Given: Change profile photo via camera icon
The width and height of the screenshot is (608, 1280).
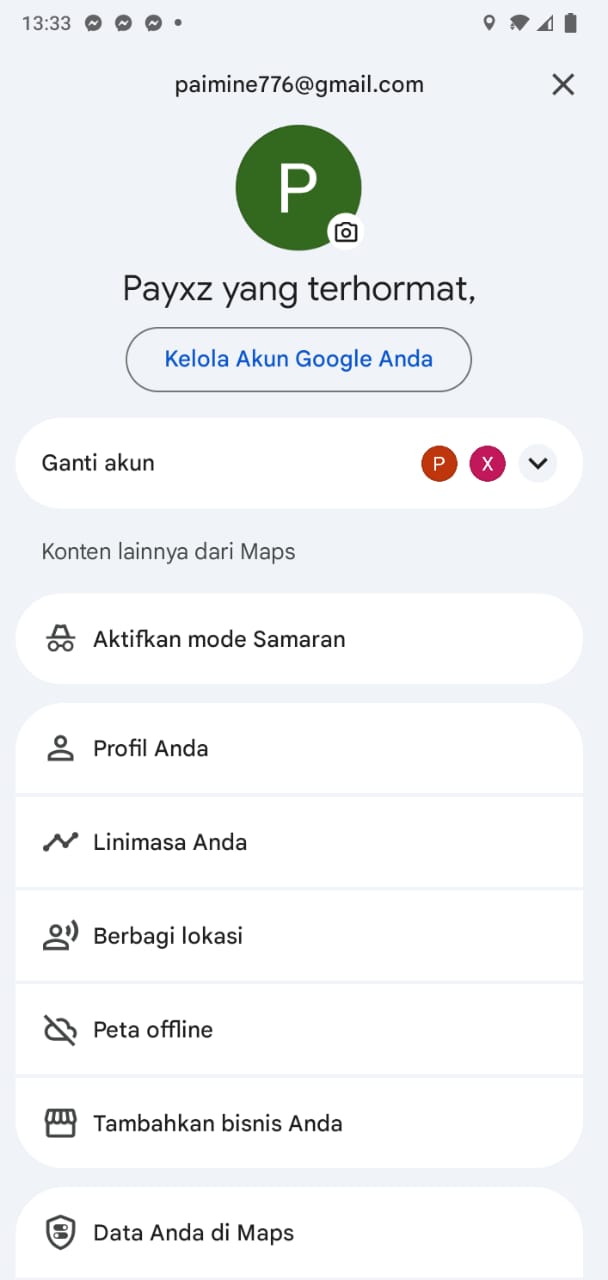Looking at the screenshot, I should coord(346,232).
